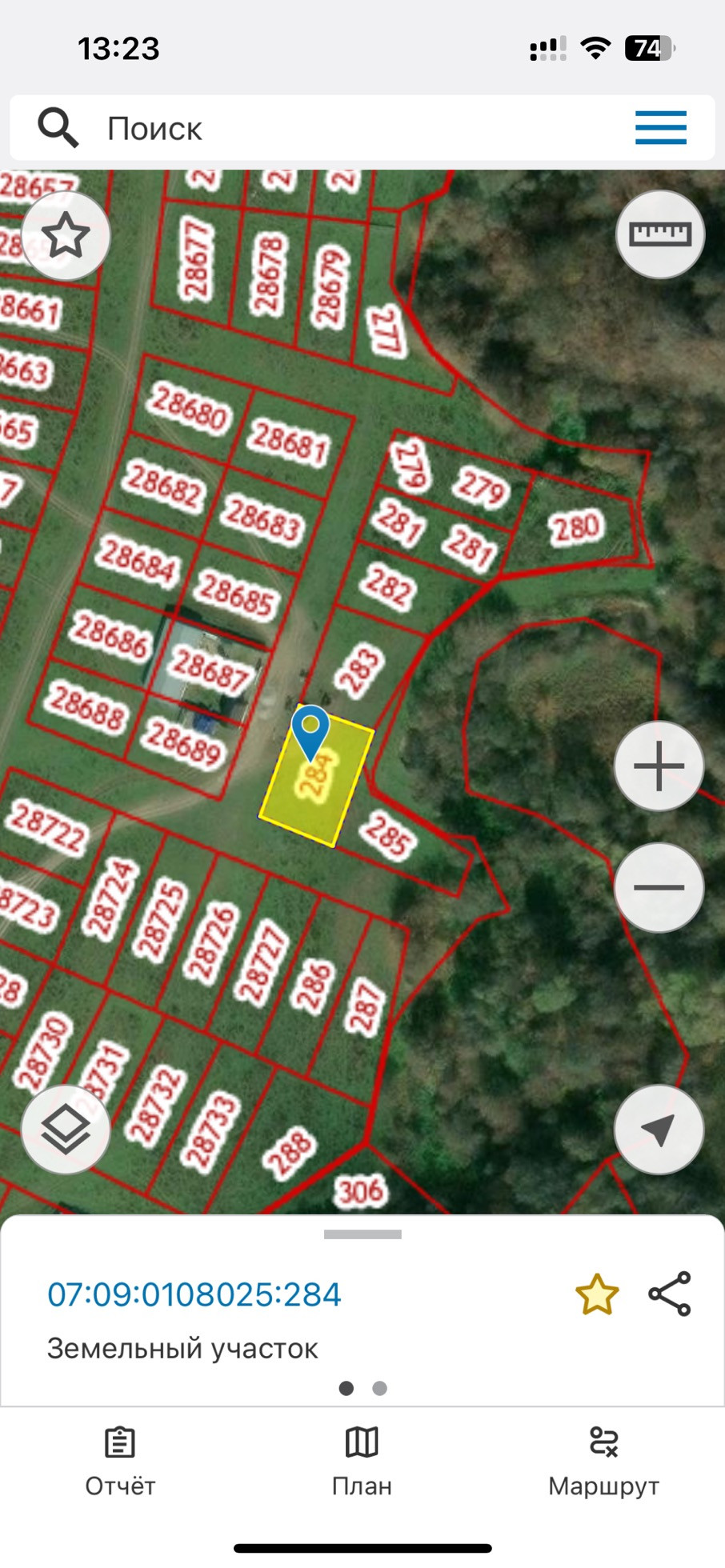Open cadastral number 07:09:0108025:284 details
This screenshot has width=725, height=1568.
point(194,1294)
